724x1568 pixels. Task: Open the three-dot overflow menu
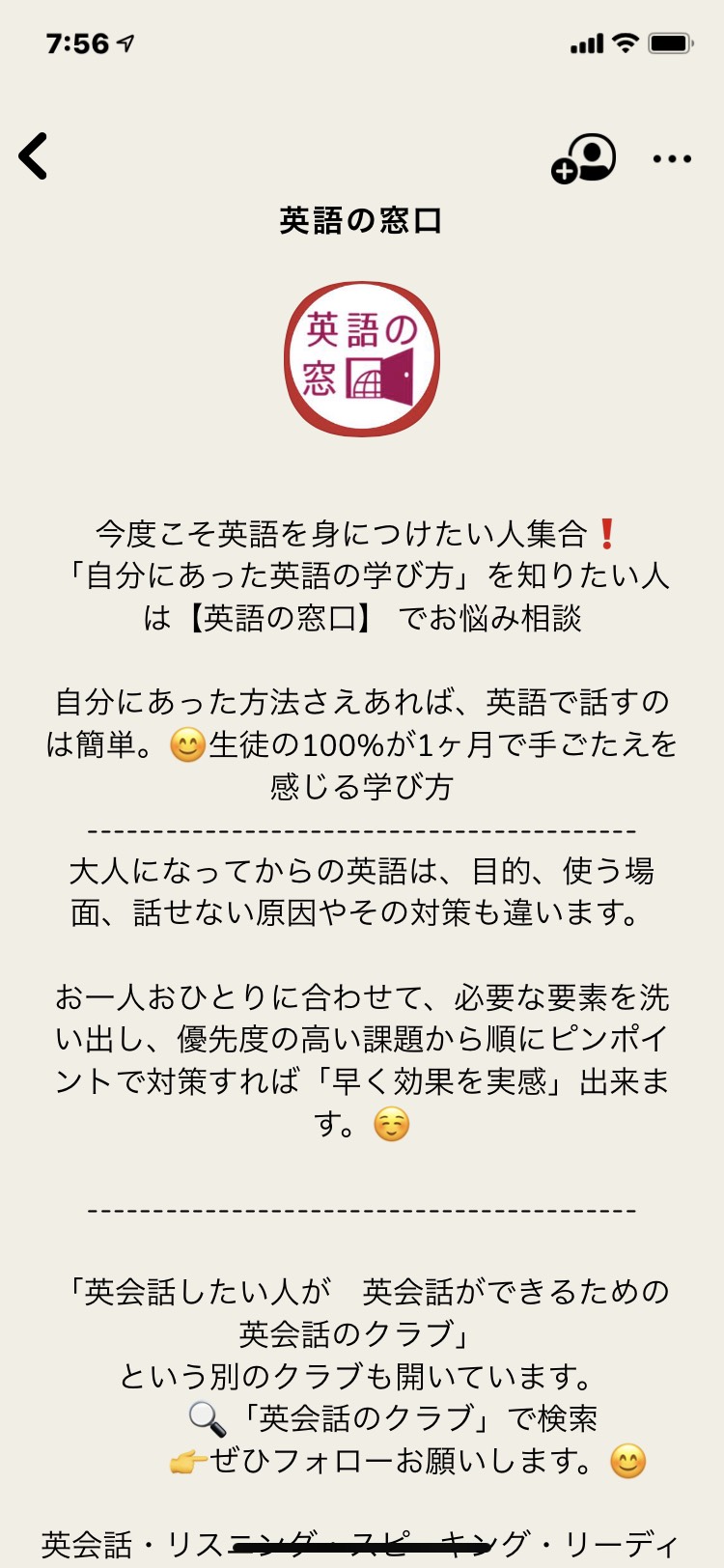coord(672,159)
